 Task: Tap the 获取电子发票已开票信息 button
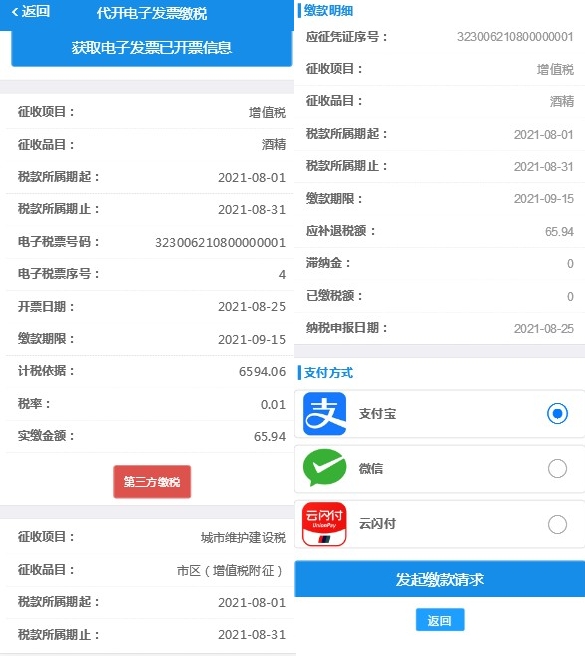pyautogui.click(x=151, y=48)
